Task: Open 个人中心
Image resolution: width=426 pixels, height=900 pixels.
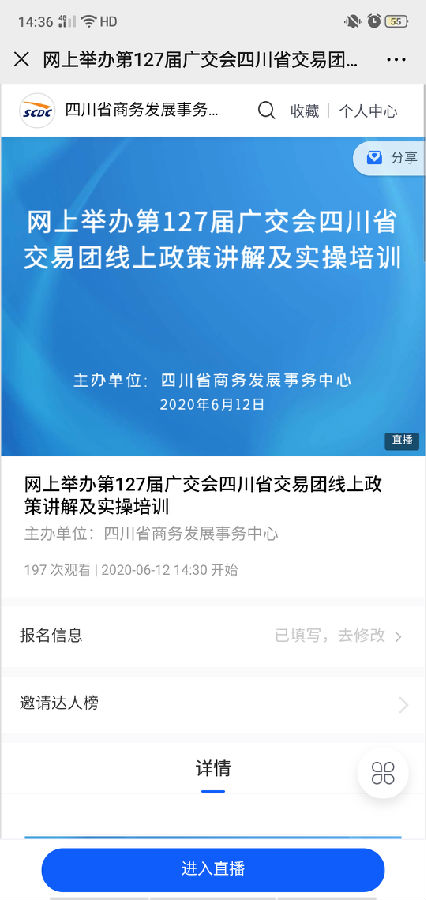Action: (367, 111)
